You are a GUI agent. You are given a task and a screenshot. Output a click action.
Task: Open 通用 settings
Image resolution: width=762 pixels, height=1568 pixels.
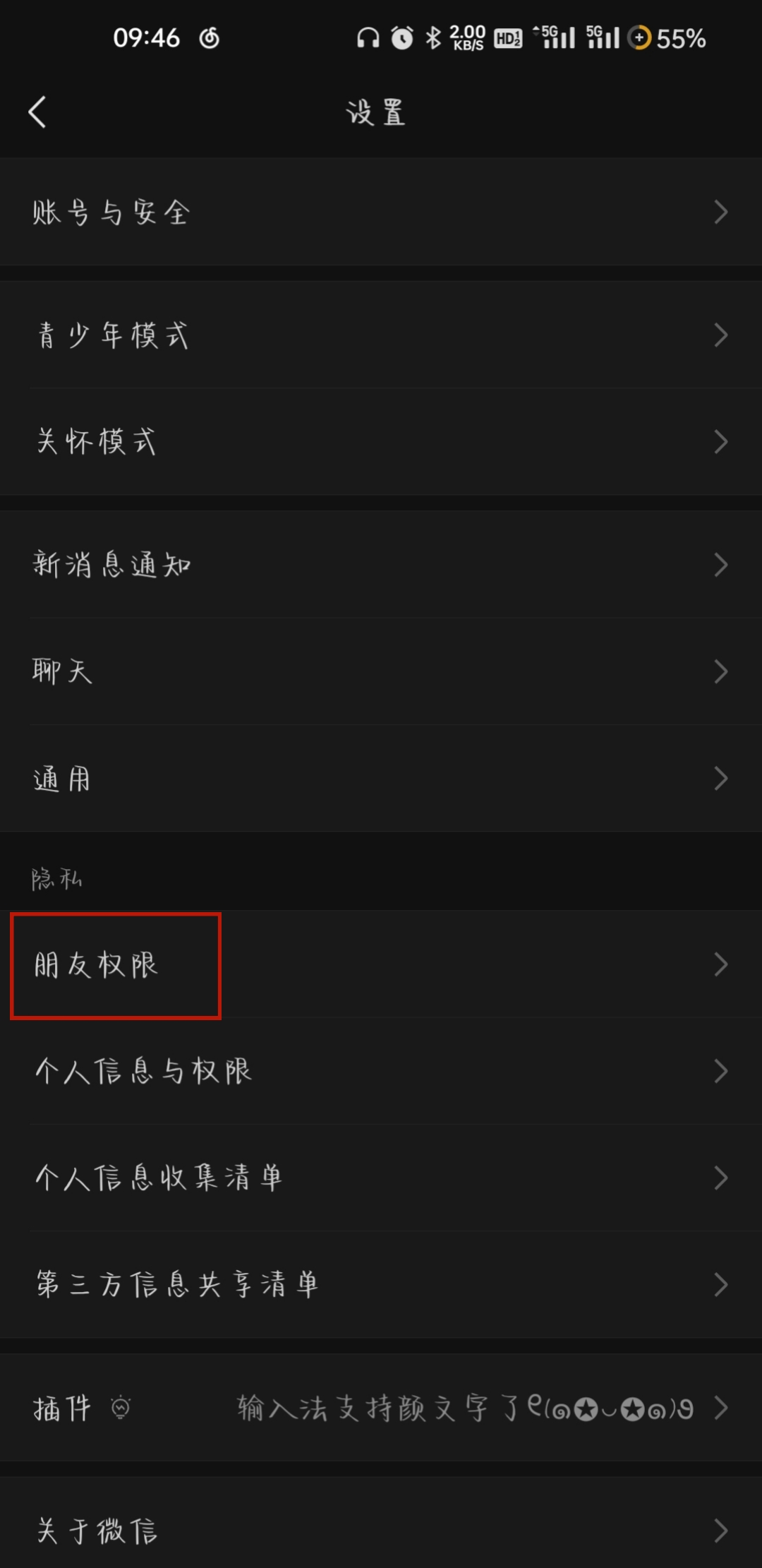tap(381, 778)
